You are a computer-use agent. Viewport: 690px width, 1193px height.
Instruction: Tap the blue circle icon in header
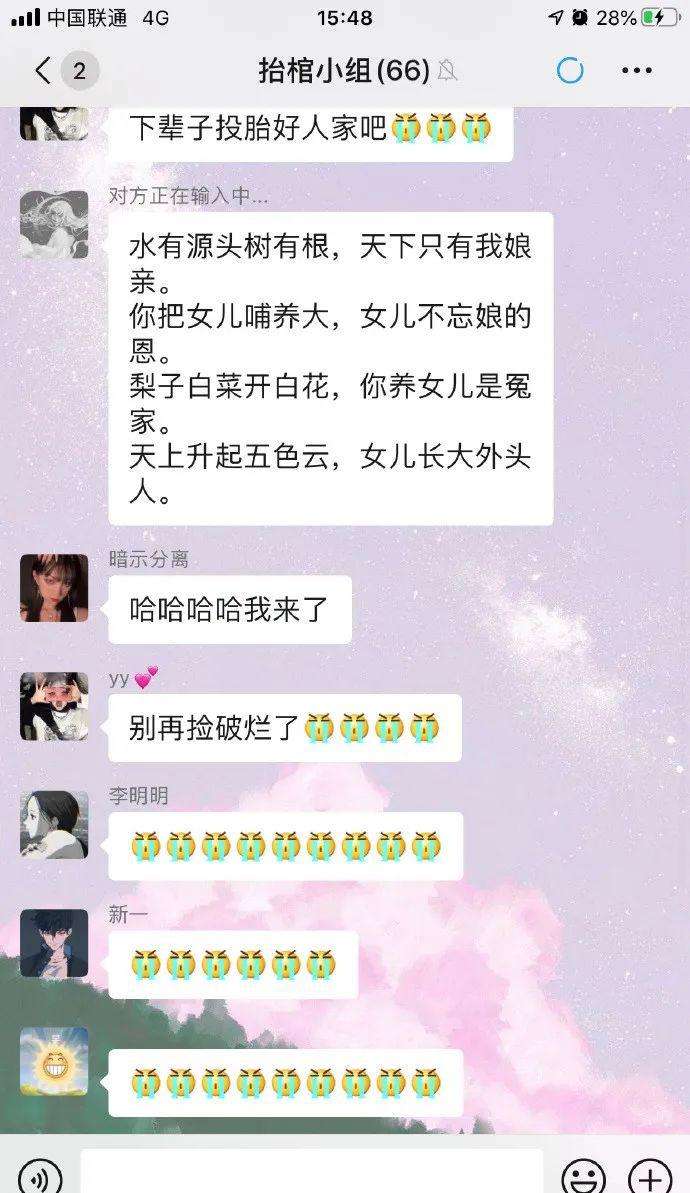pos(570,71)
